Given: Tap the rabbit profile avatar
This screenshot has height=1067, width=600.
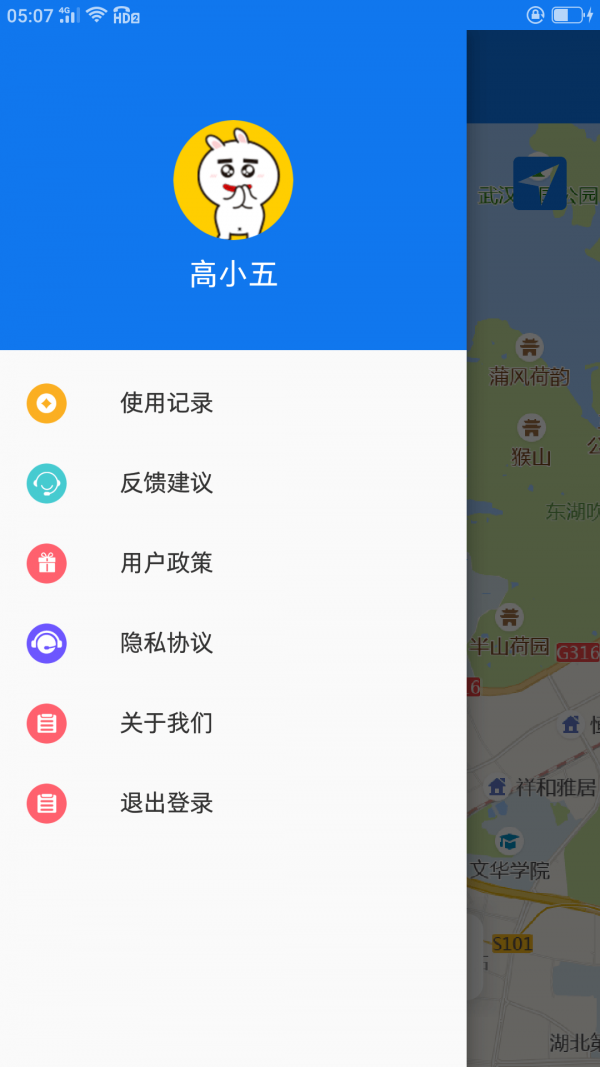Looking at the screenshot, I should pyautogui.click(x=233, y=180).
